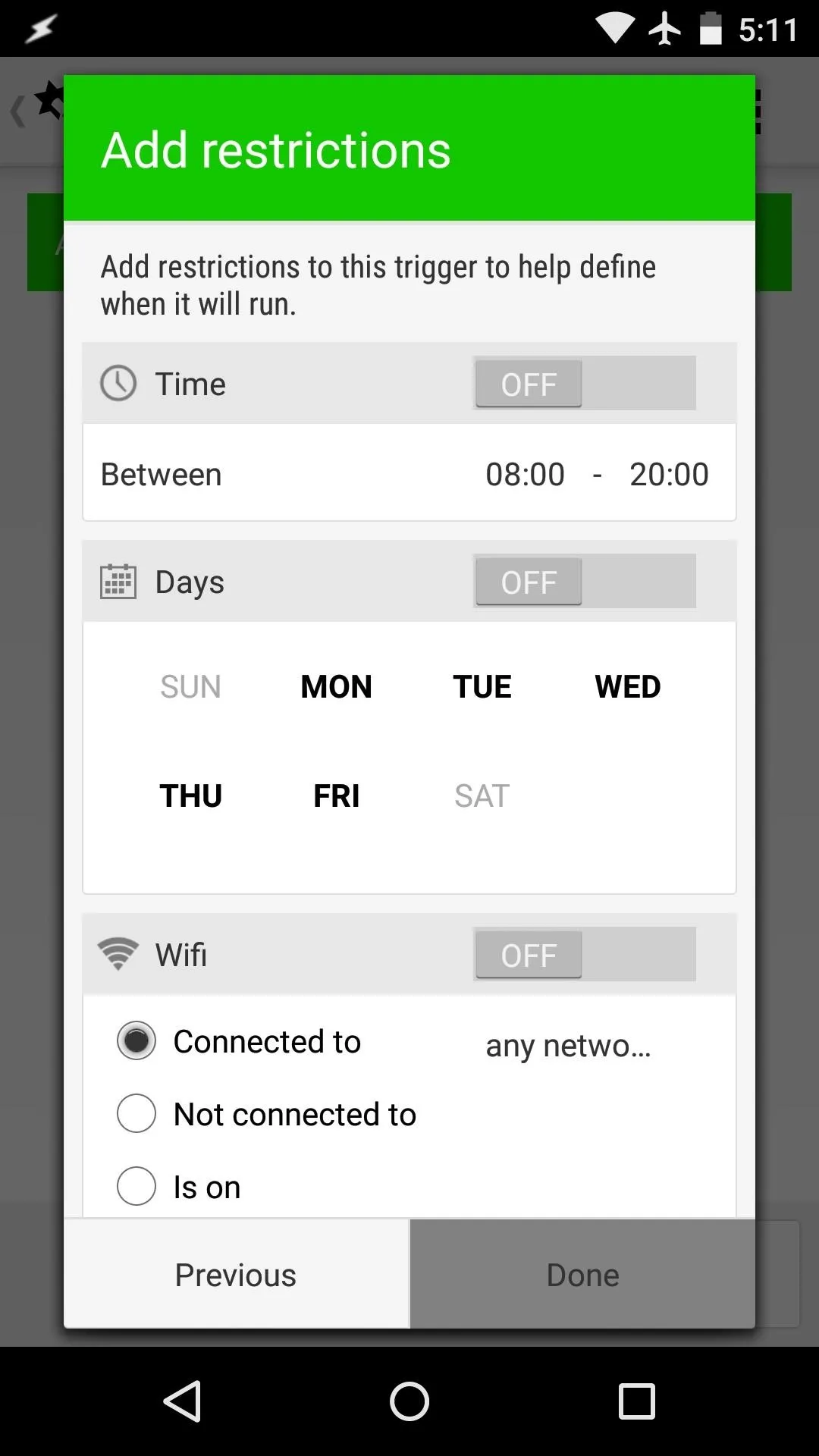The width and height of the screenshot is (819, 1456).
Task: Turn on the Time restriction toggle
Action: click(x=584, y=383)
